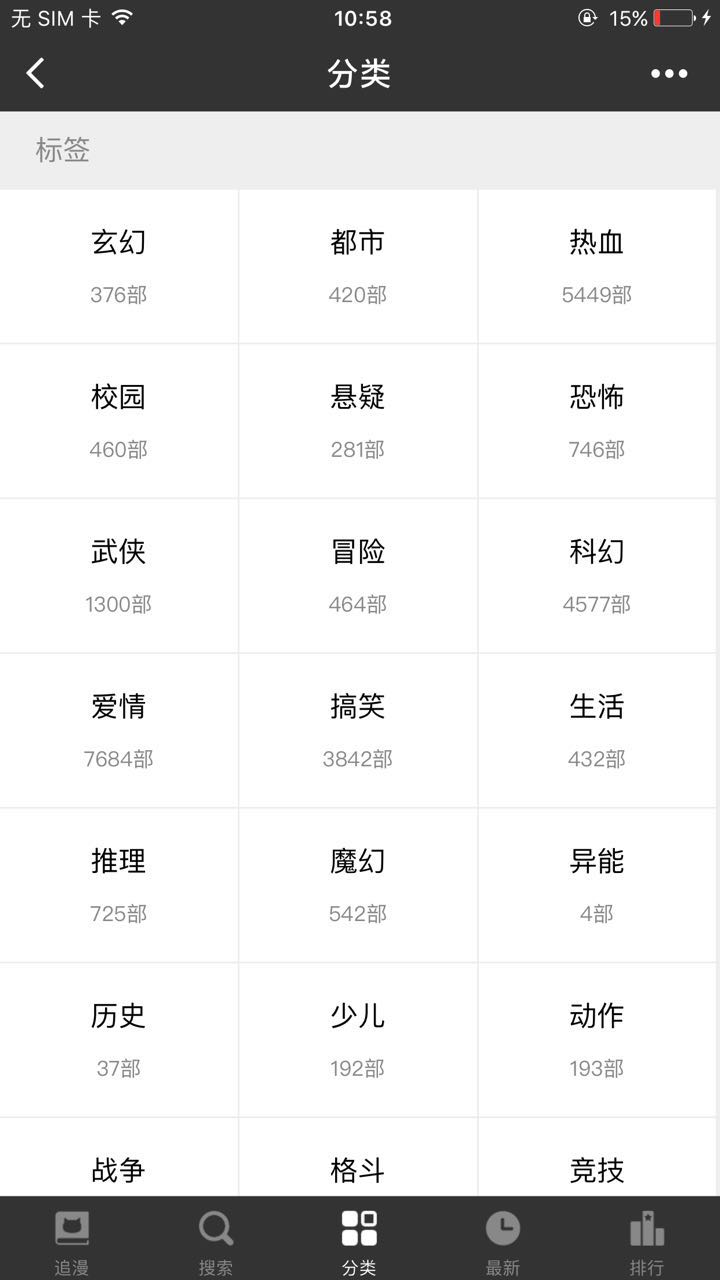720x1280 pixels.
Task: Open the three-dot overflow menu
Action: coord(669,73)
